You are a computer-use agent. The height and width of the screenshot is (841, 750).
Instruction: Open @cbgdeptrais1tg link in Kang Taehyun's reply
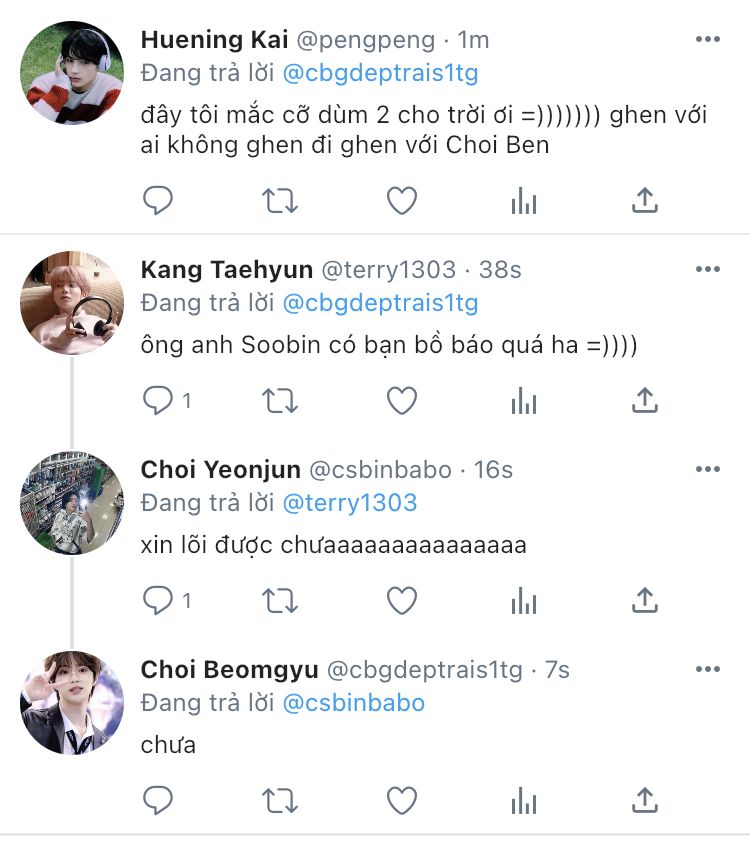pos(380,303)
